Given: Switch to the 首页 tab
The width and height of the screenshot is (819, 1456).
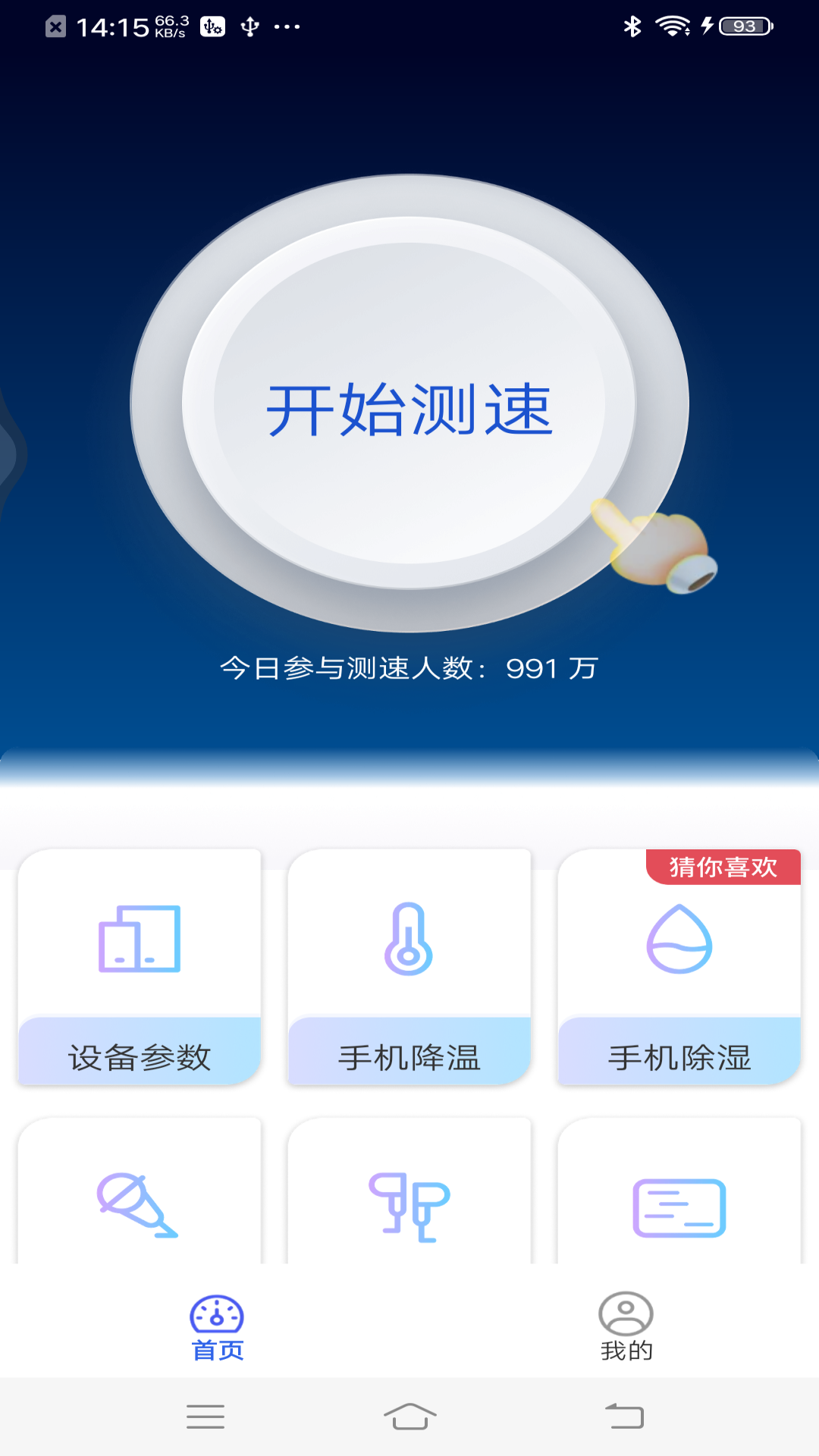Looking at the screenshot, I should coord(217,1327).
